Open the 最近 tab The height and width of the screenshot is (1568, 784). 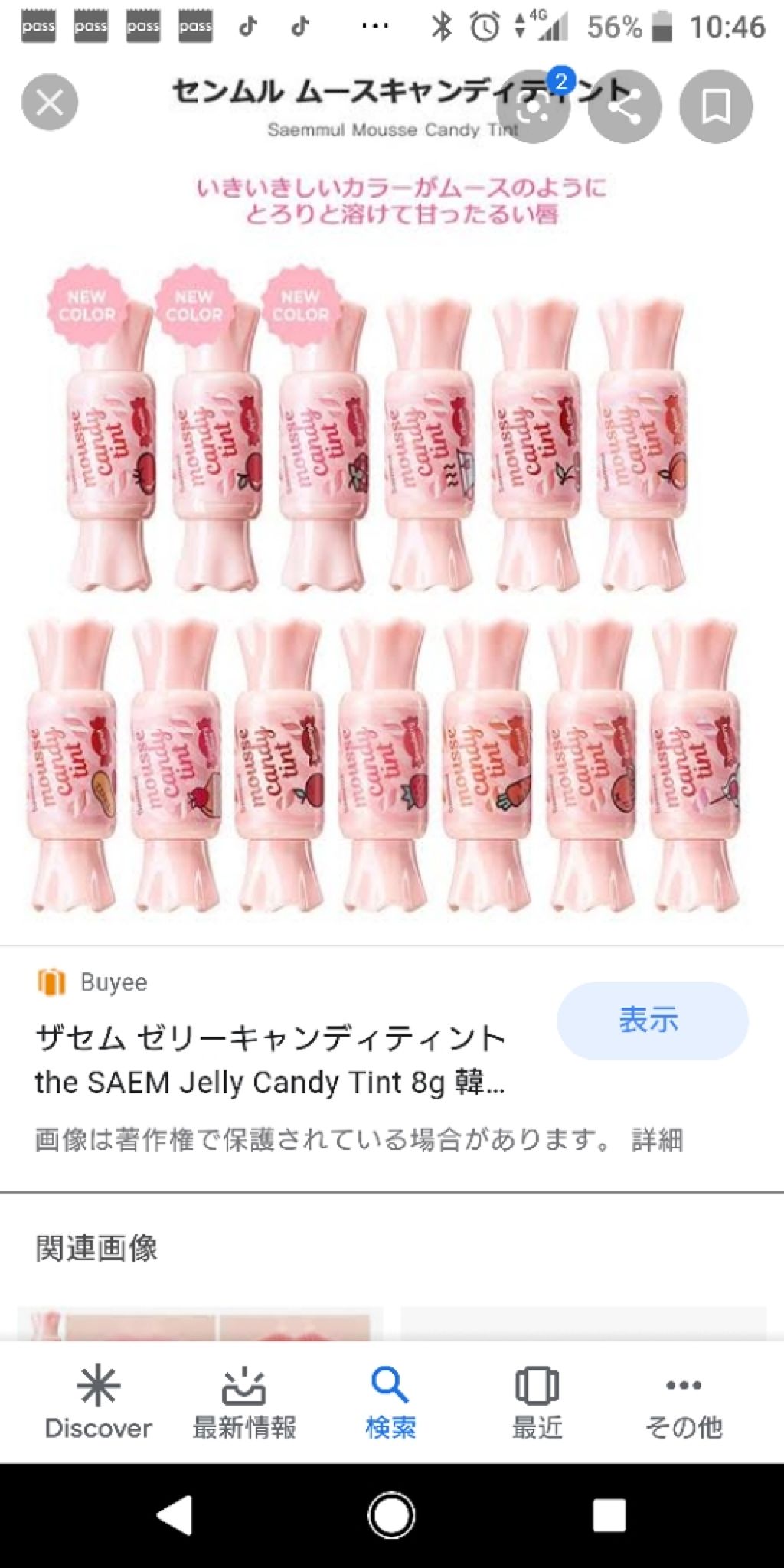click(x=537, y=1402)
